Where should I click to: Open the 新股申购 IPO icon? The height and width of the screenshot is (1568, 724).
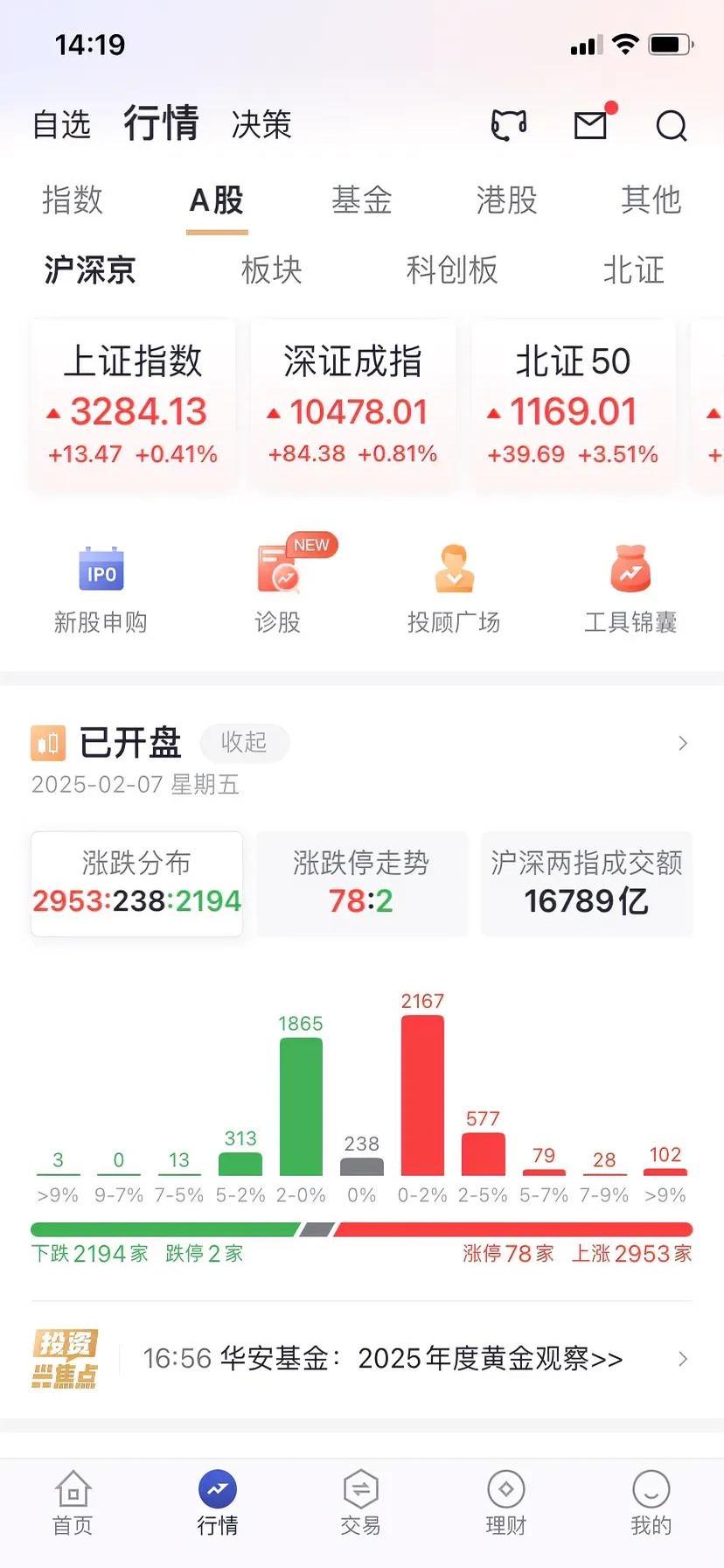click(101, 582)
